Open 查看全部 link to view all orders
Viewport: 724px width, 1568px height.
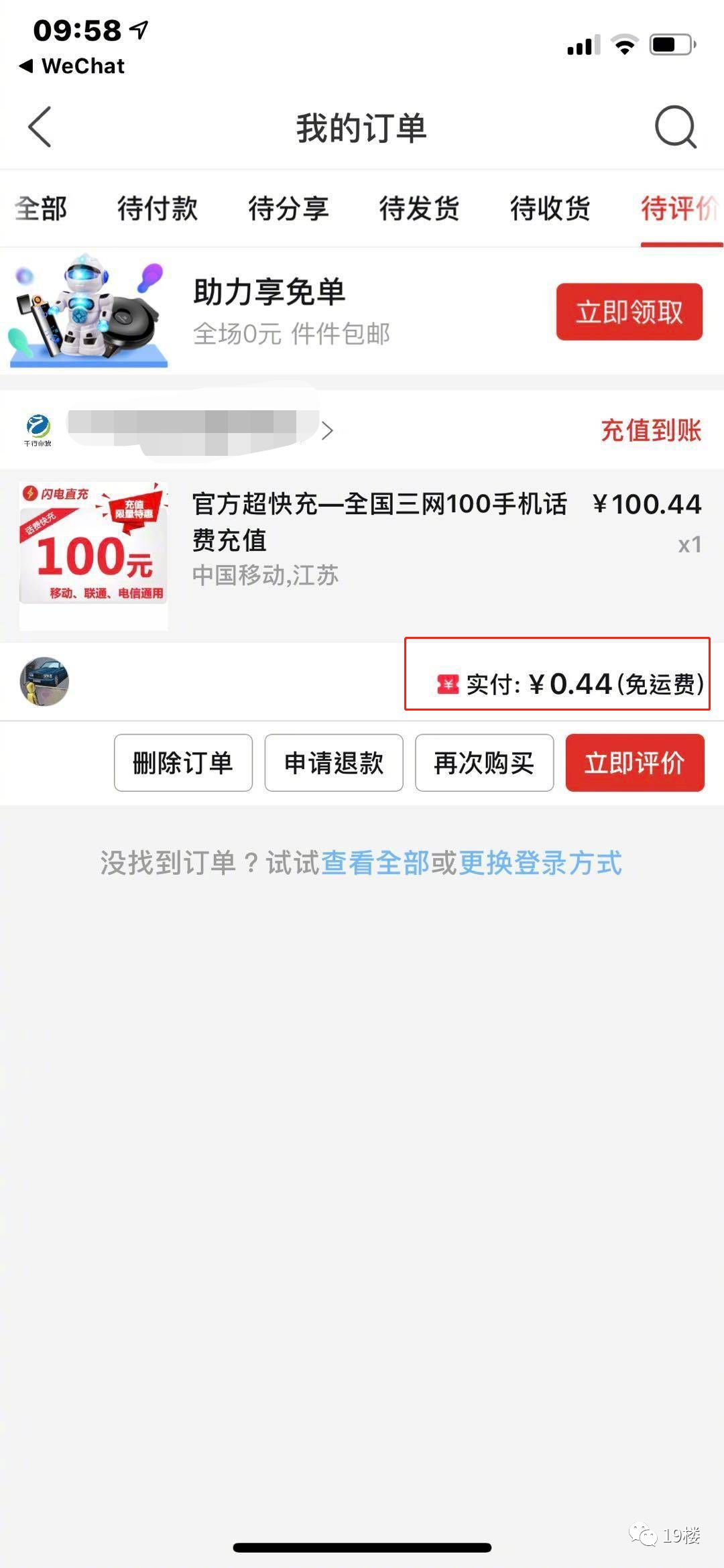(x=375, y=865)
